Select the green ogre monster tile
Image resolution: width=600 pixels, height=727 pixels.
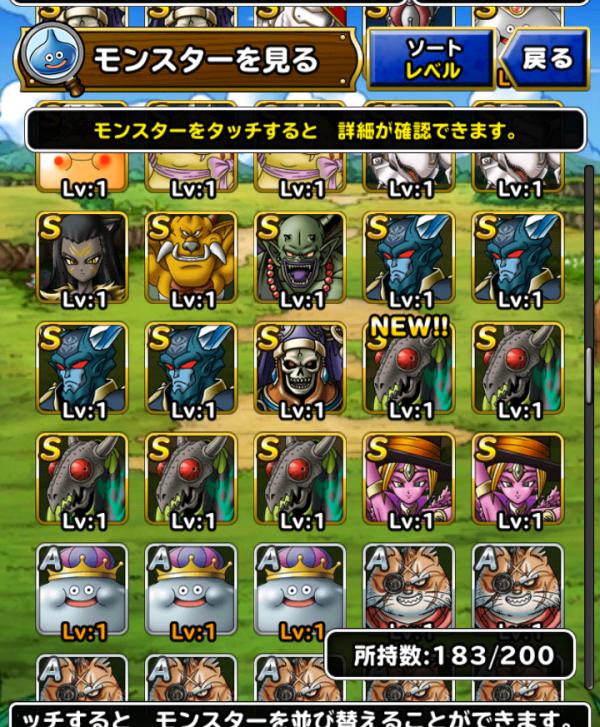(300, 258)
